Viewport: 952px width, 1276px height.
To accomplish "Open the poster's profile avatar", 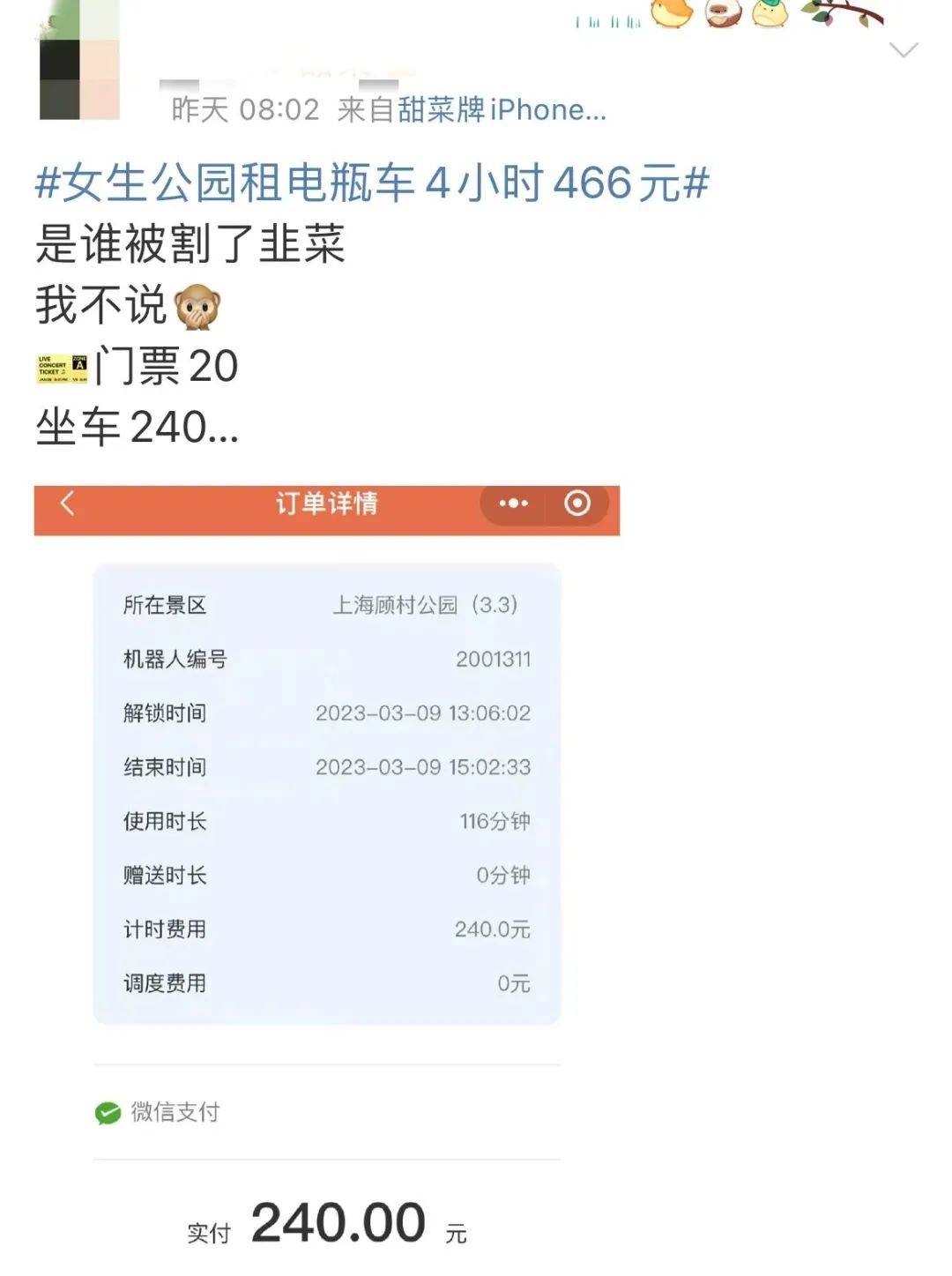I will click(78, 62).
